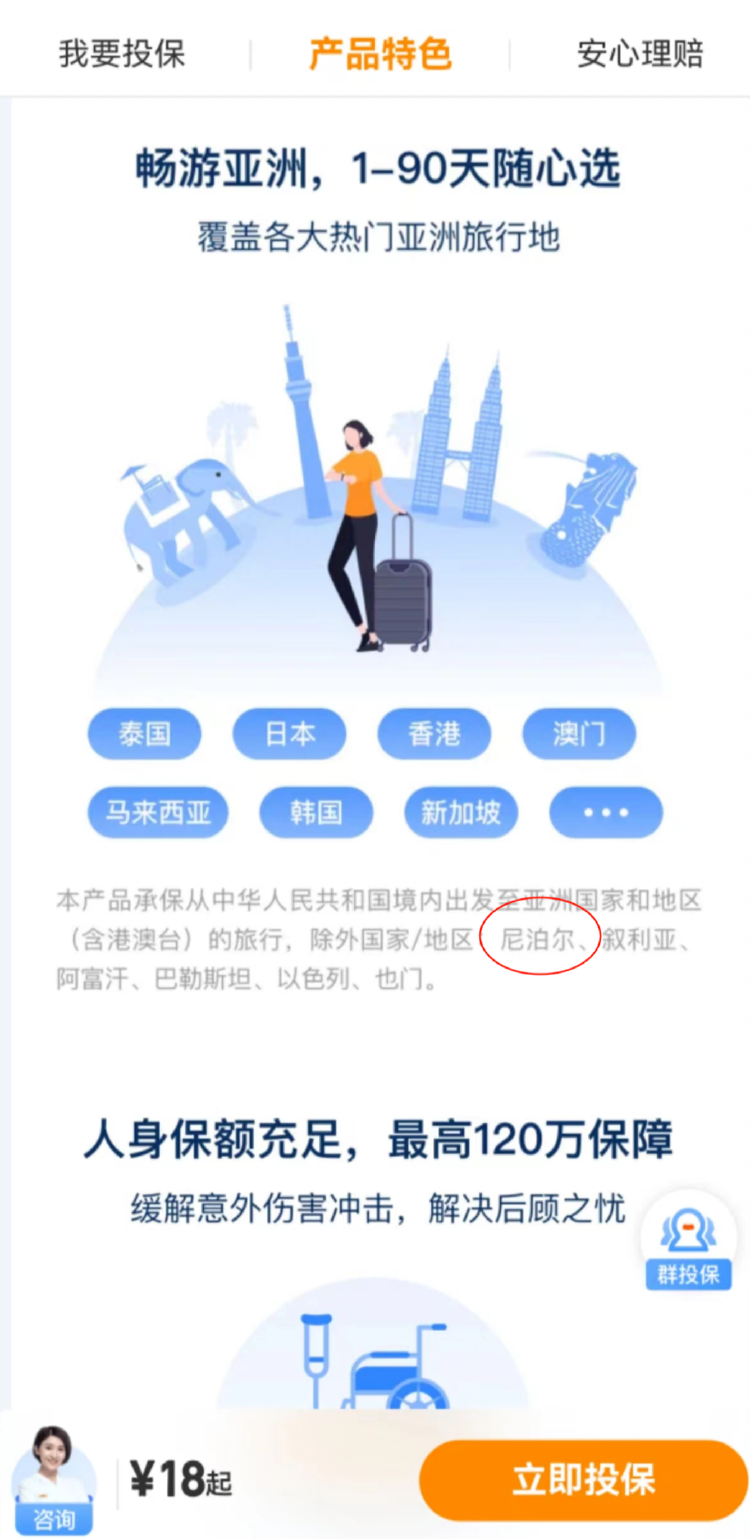Tap the 香港 destination chip
Screen dimensions: 750x1539
point(434,735)
